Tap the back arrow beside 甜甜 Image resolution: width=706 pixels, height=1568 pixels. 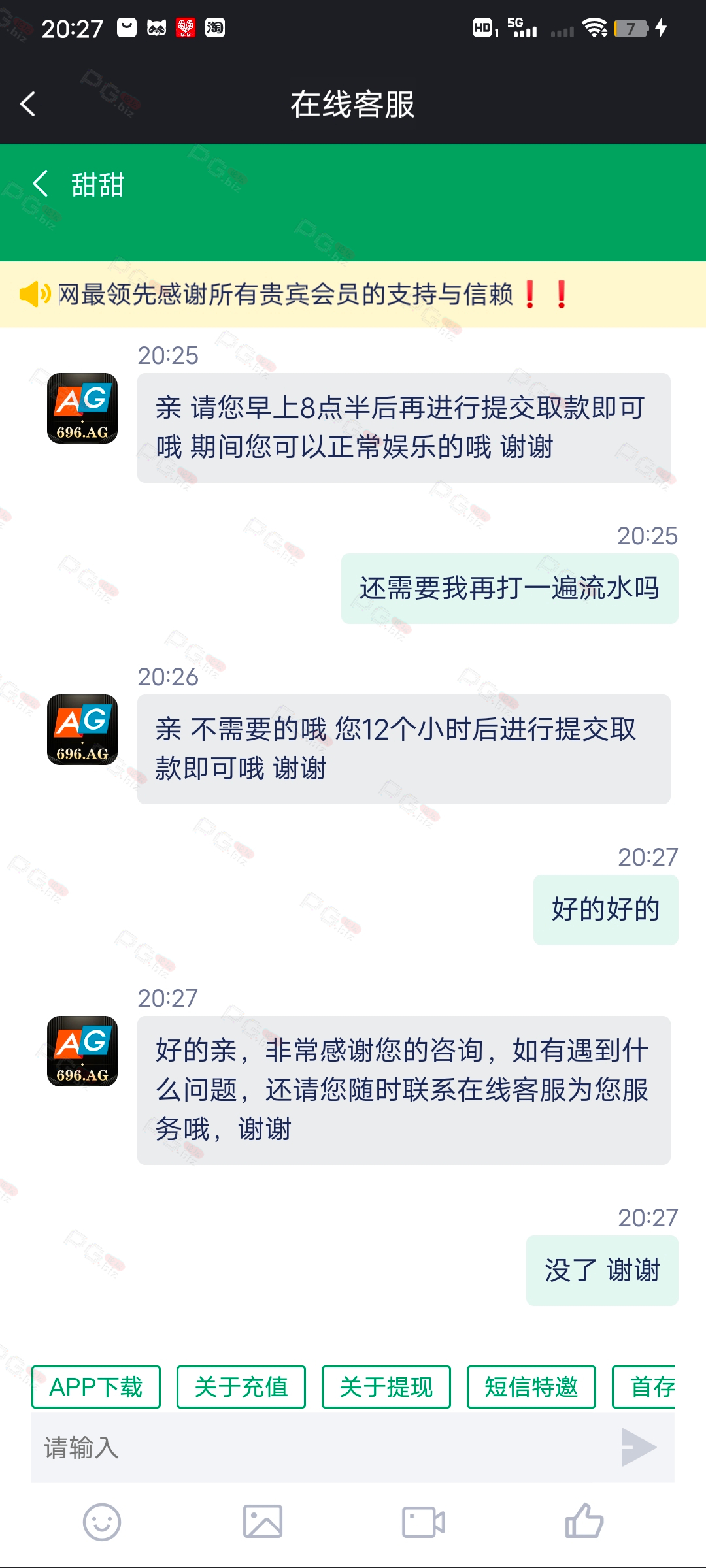coord(41,184)
